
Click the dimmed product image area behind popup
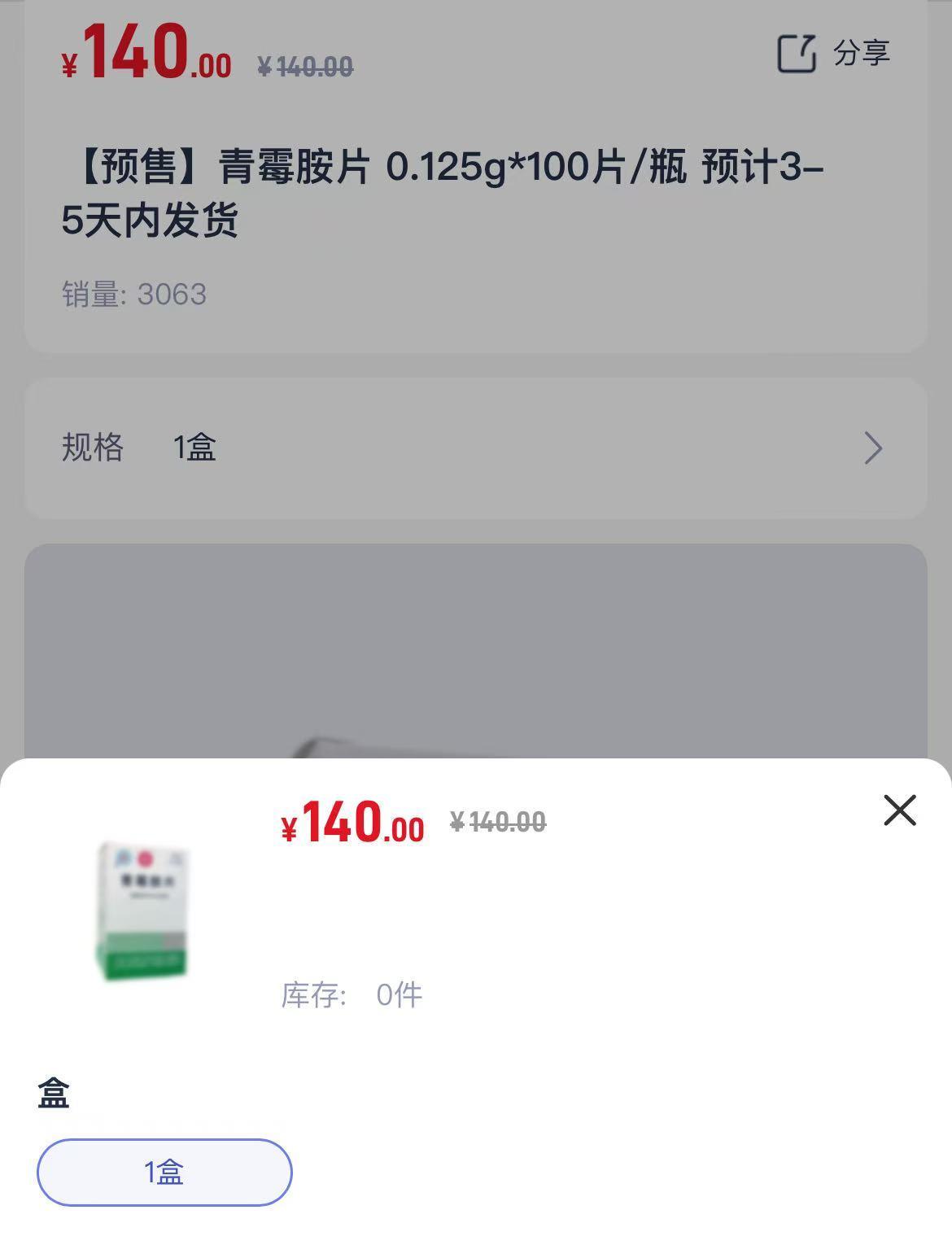click(x=476, y=651)
